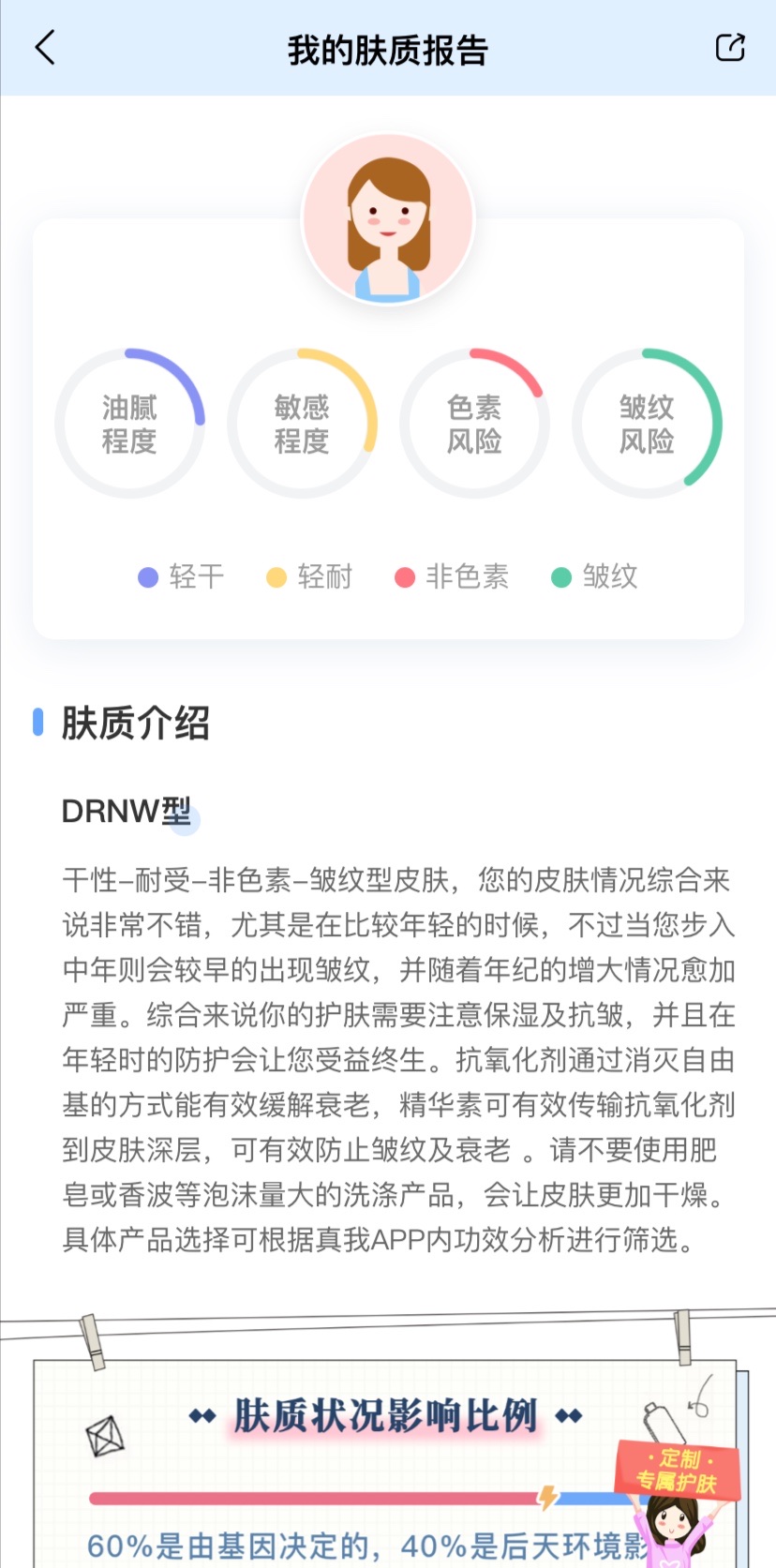Tap the user avatar illustration
This screenshot has width=776, height=1568.
point(388,217)
